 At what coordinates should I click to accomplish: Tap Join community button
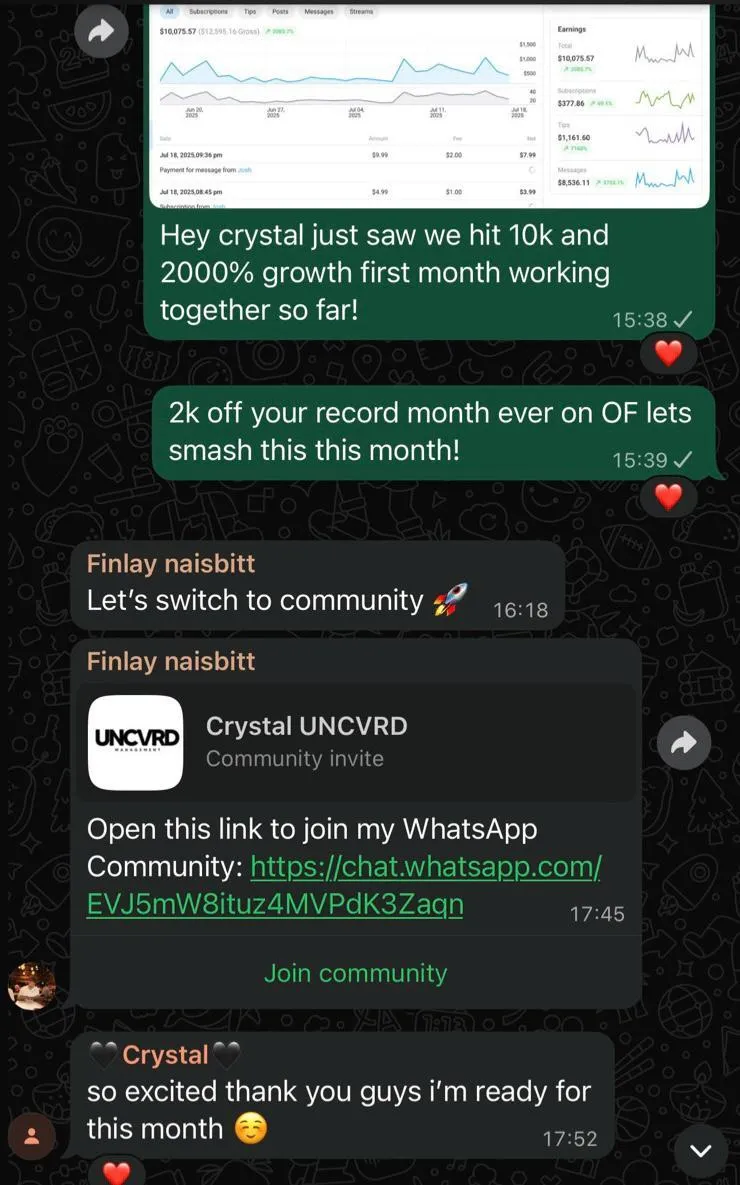click(x=355, y=973)
